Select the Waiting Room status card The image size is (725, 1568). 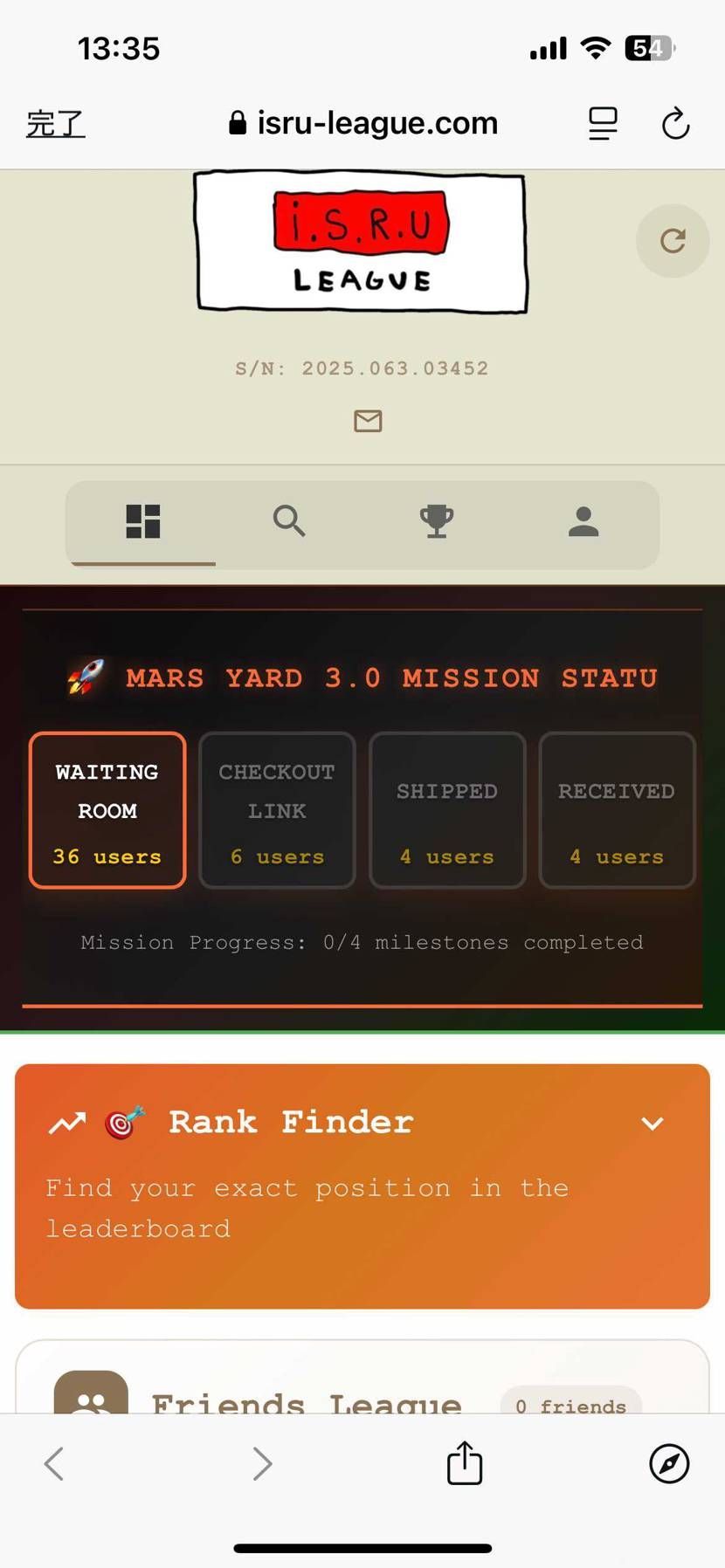[107, 810]
